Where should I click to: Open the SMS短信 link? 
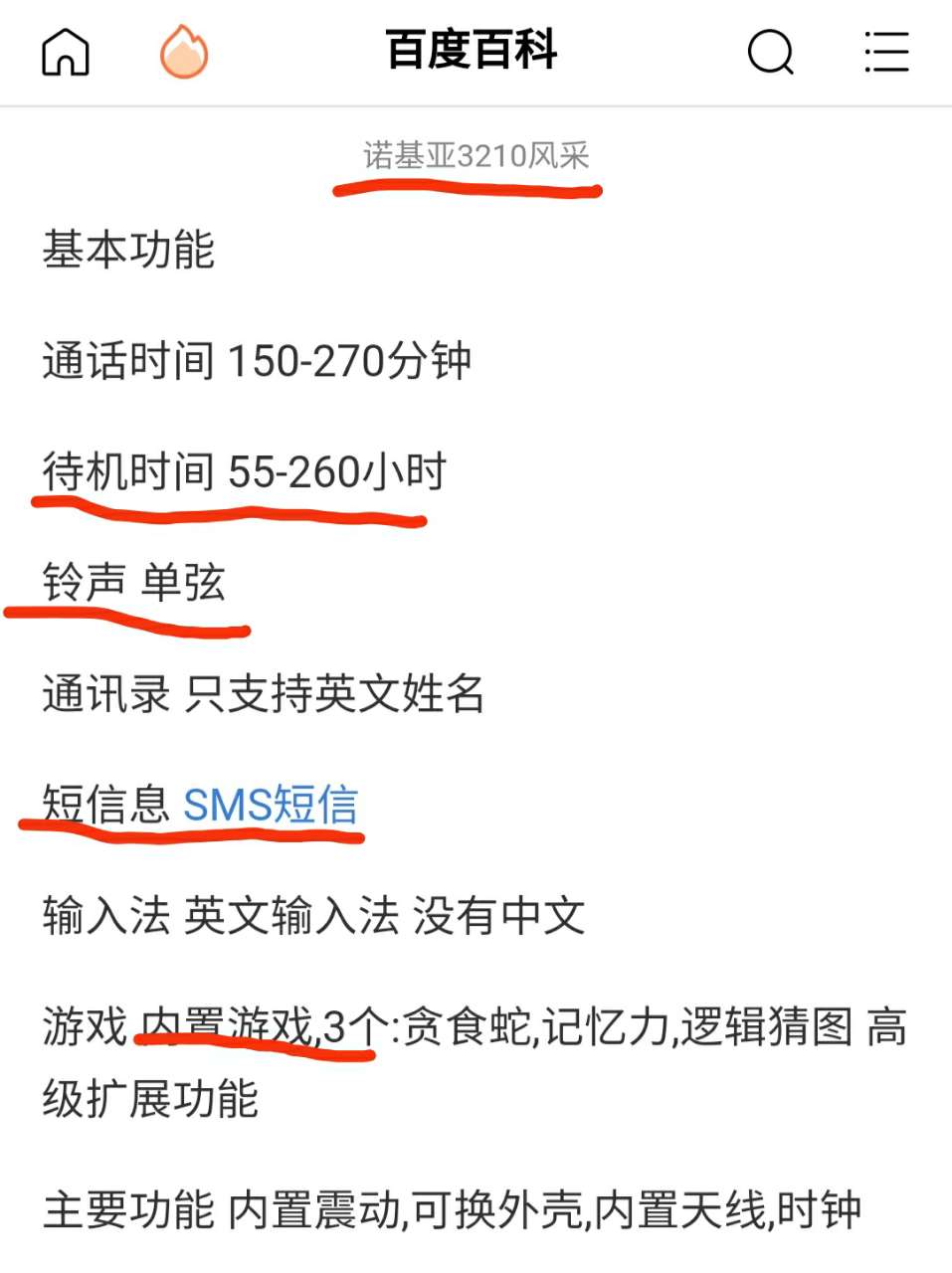[x=271, y=804]
